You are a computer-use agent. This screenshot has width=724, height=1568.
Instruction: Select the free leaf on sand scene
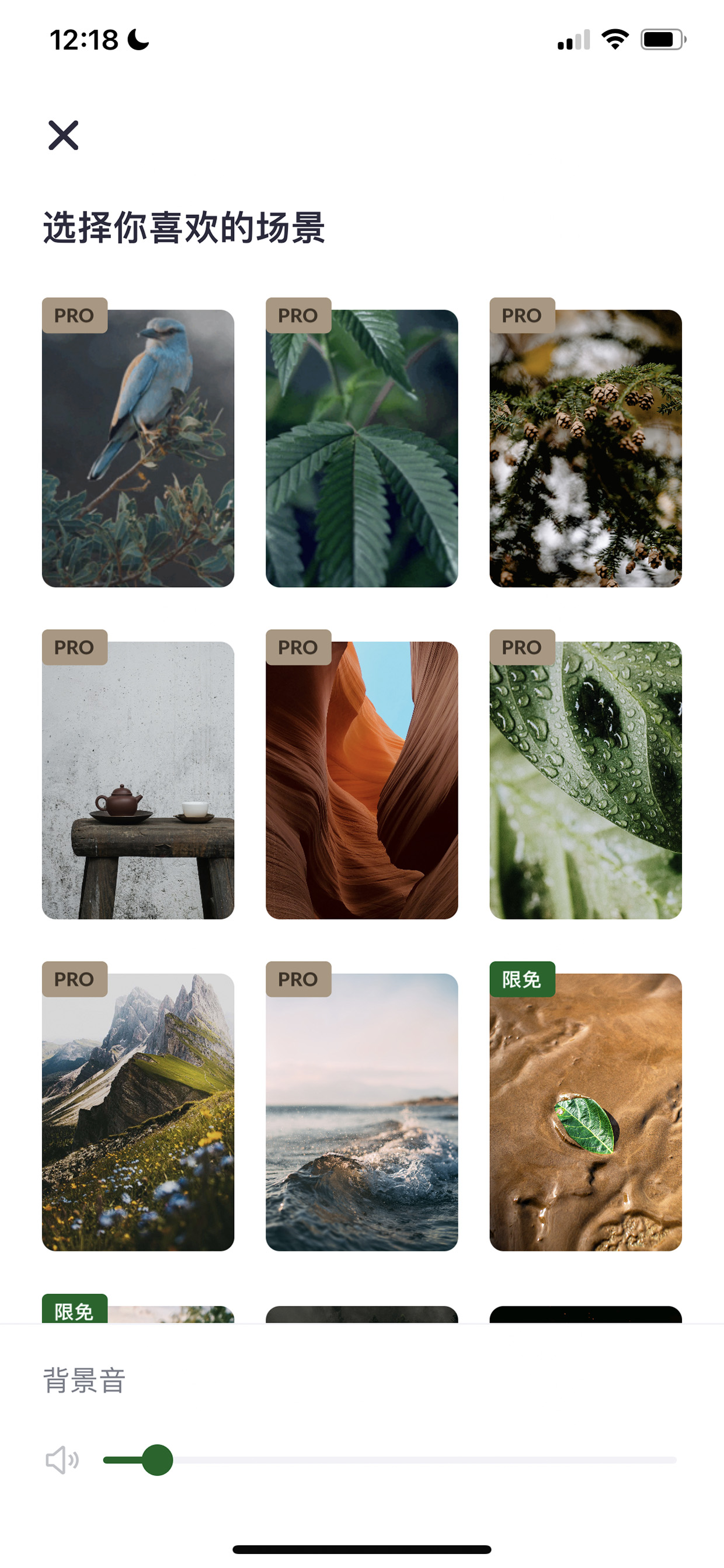click(x=586, y=1112)
